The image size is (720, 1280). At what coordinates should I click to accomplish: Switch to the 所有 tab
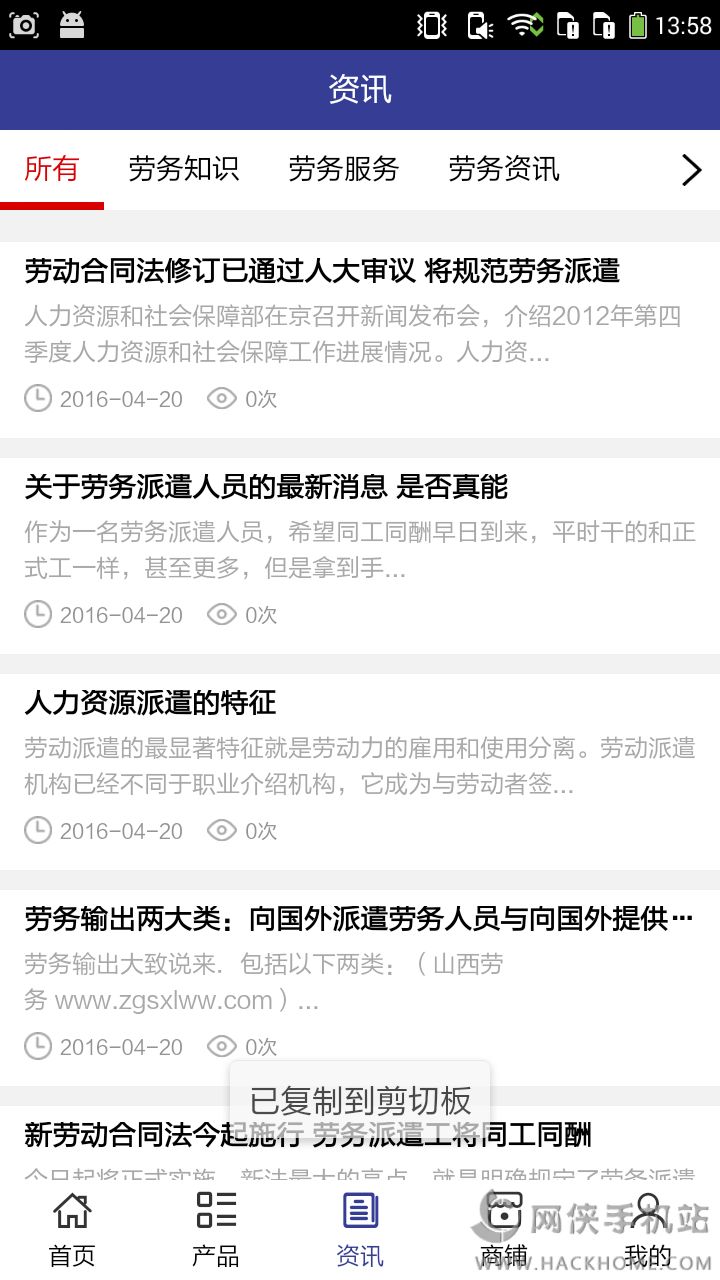[52, 169]
